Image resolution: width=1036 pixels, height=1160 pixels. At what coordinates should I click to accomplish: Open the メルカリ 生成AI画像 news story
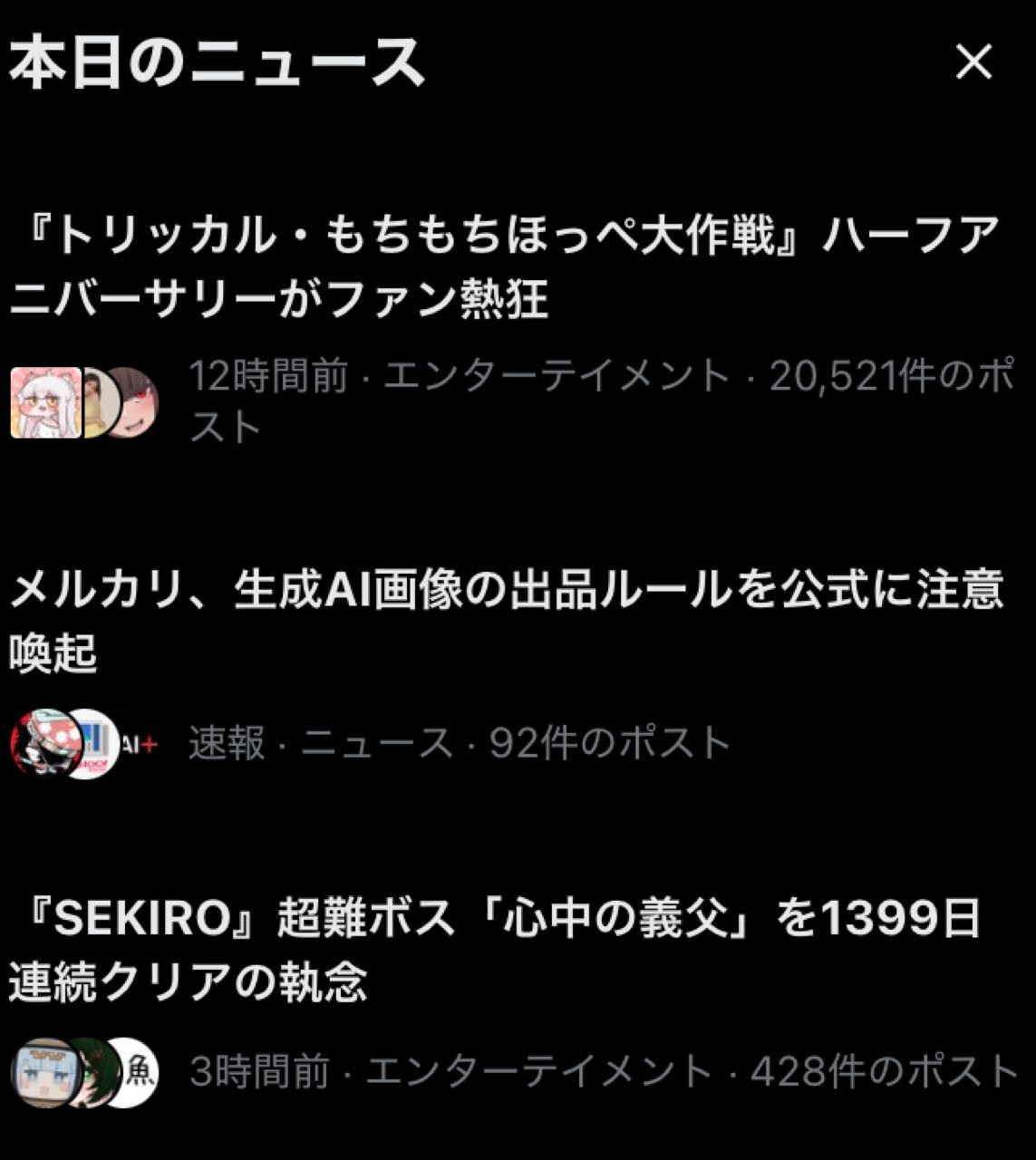click(504, 620)
